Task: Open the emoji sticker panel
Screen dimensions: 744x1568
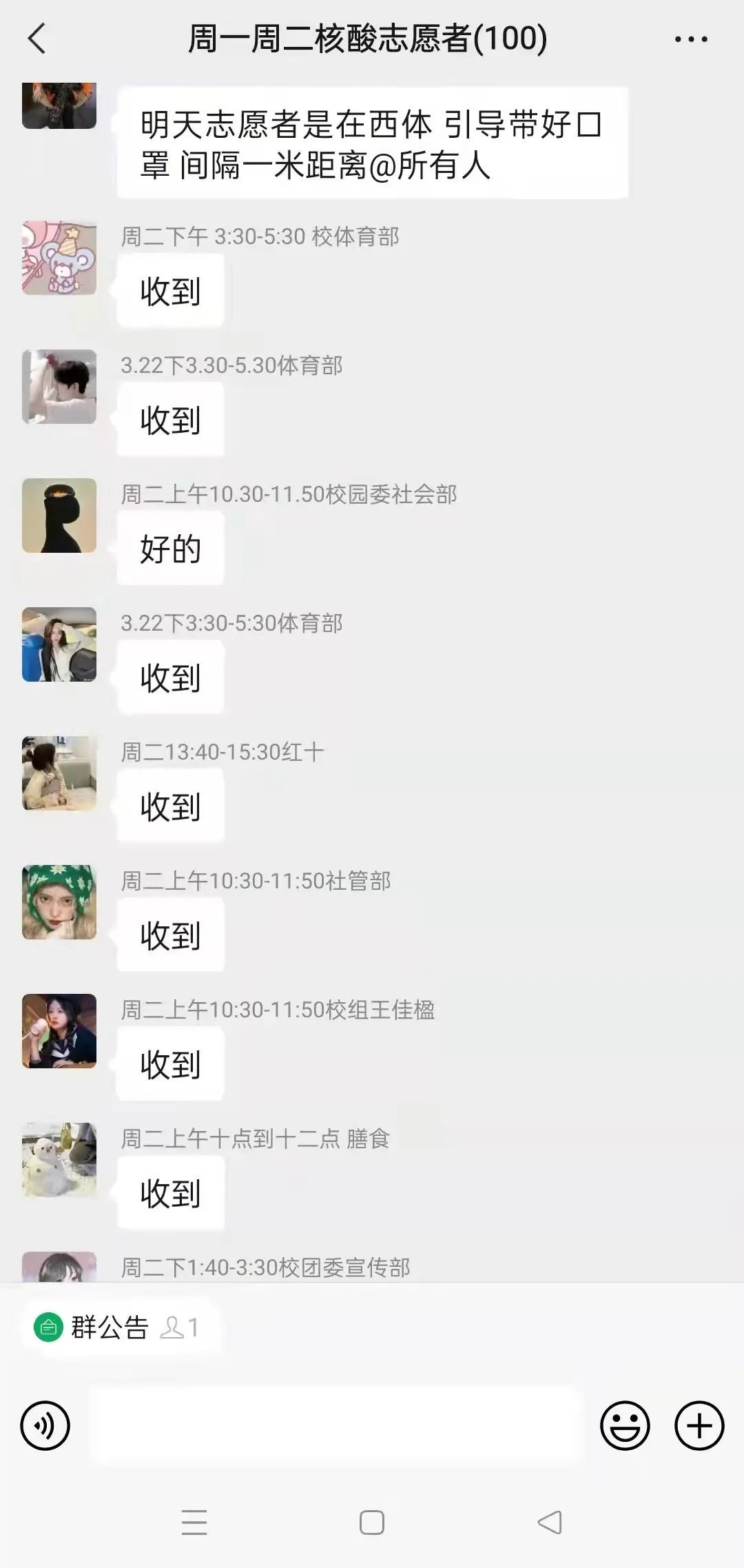Action: coord(625,1425)
